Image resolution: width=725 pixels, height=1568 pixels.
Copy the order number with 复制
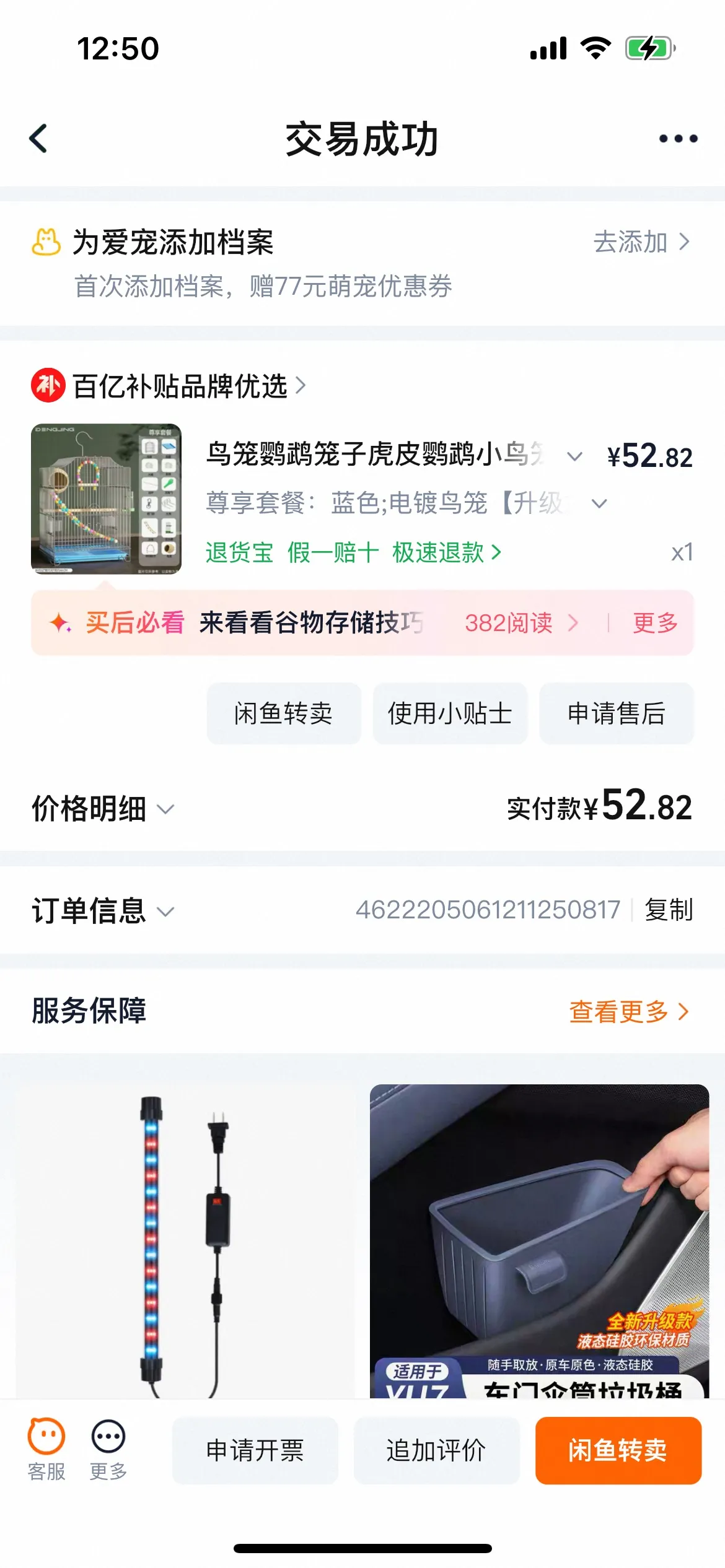668,910
